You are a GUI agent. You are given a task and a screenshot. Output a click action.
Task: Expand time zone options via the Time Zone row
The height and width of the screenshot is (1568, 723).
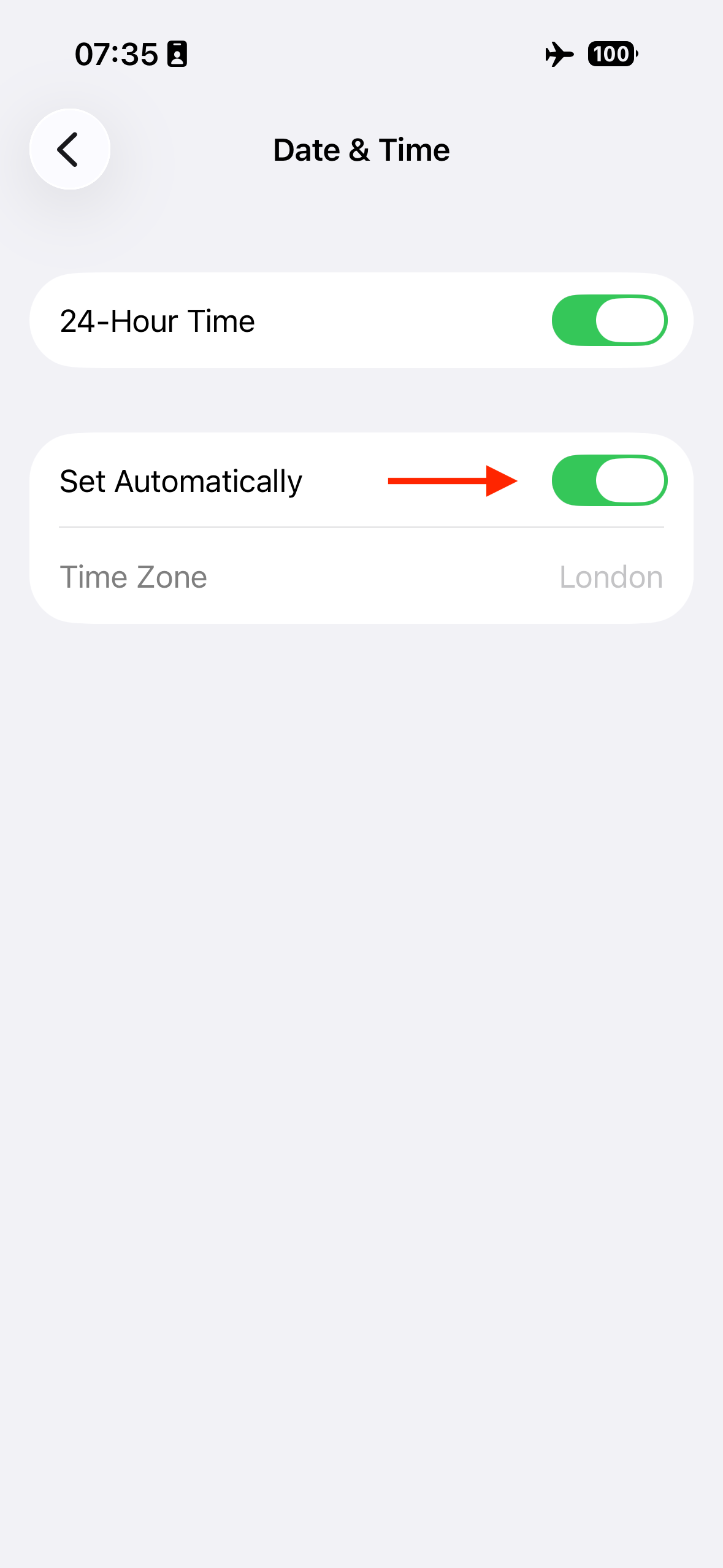tap(361, 576)
